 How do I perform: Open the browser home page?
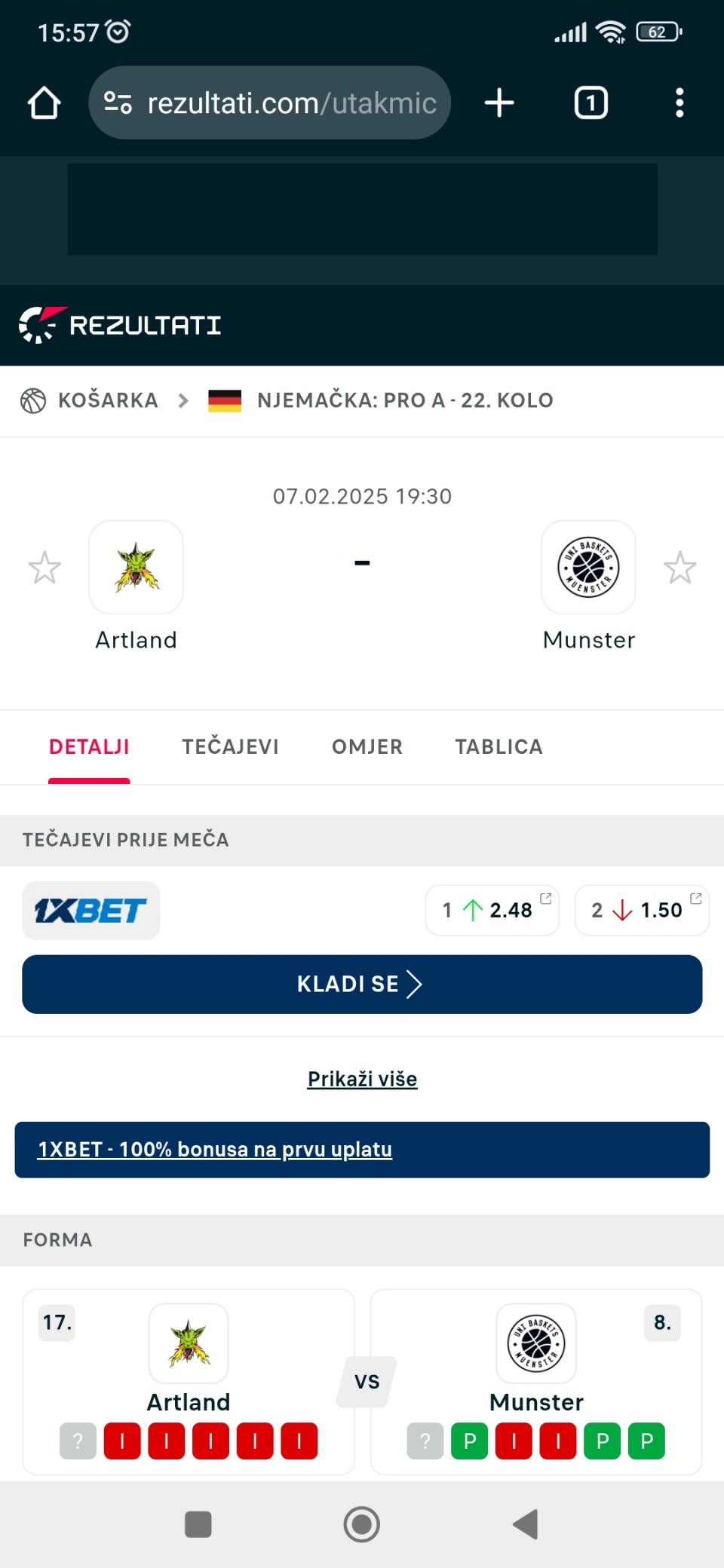point(44,103)
